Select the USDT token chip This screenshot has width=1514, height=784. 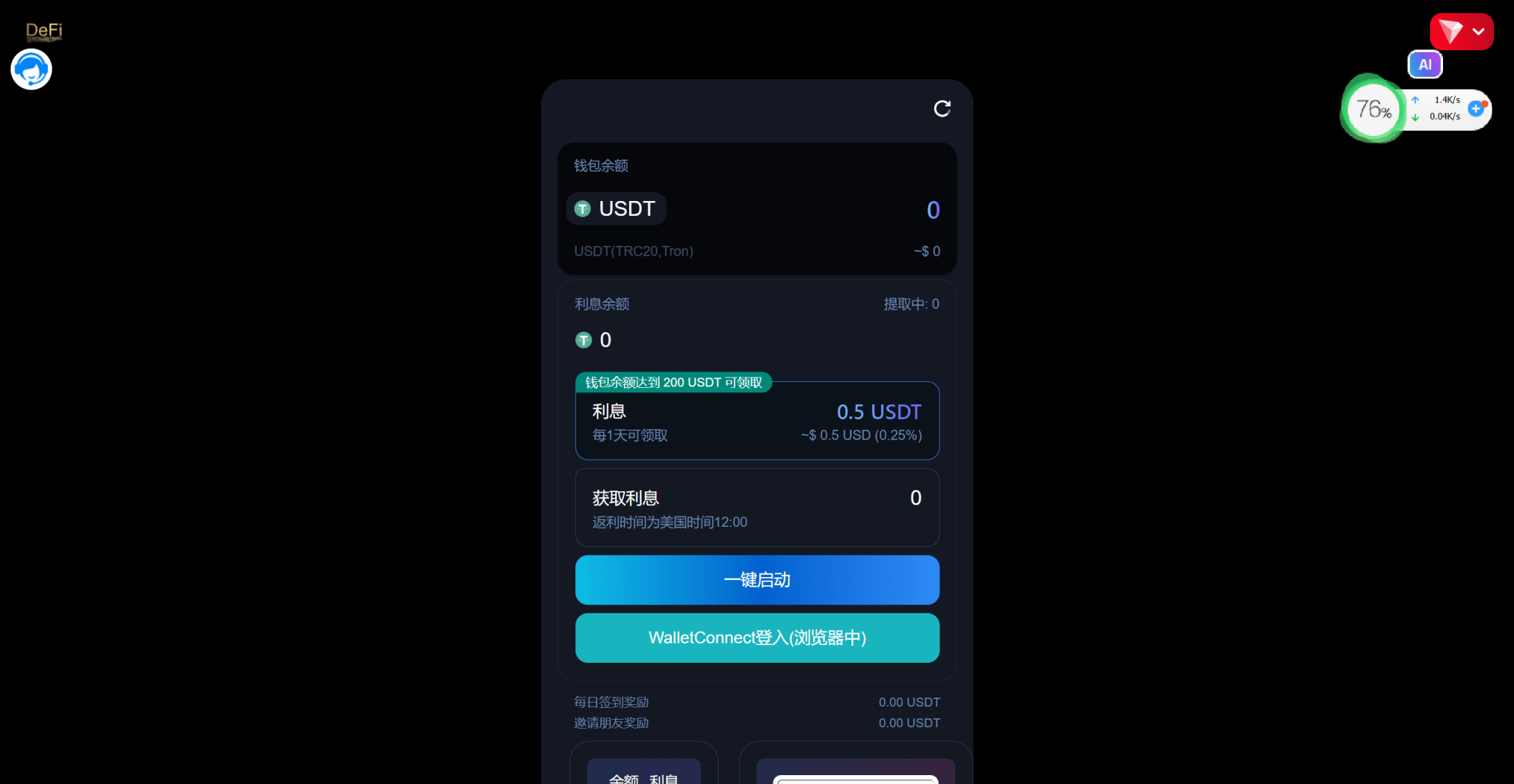[616, 209]
